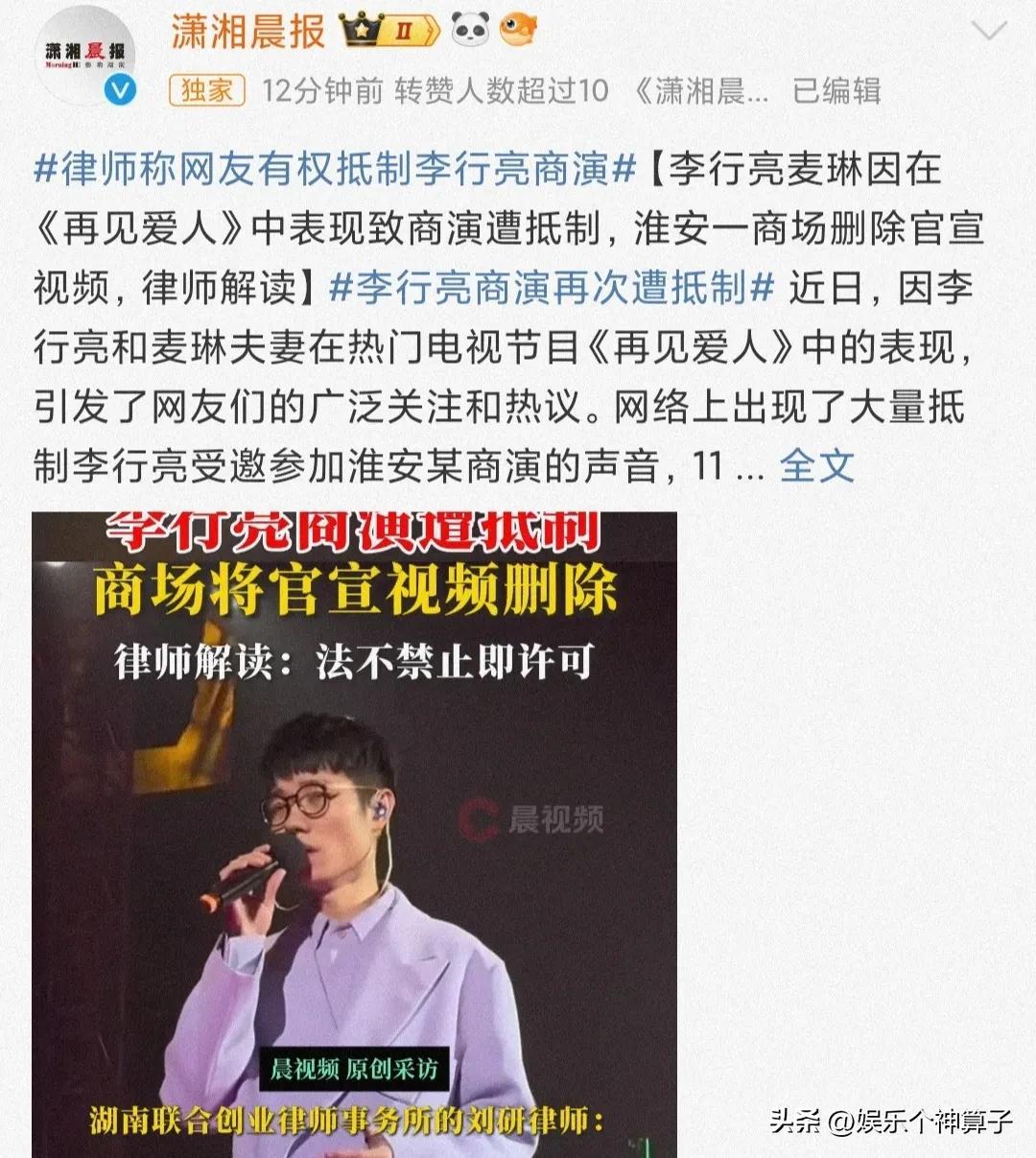Open 潇湘晨报 profile avatar
Image resolution: width=1036 pixels, height=1158 pixels.
(84, 55)
